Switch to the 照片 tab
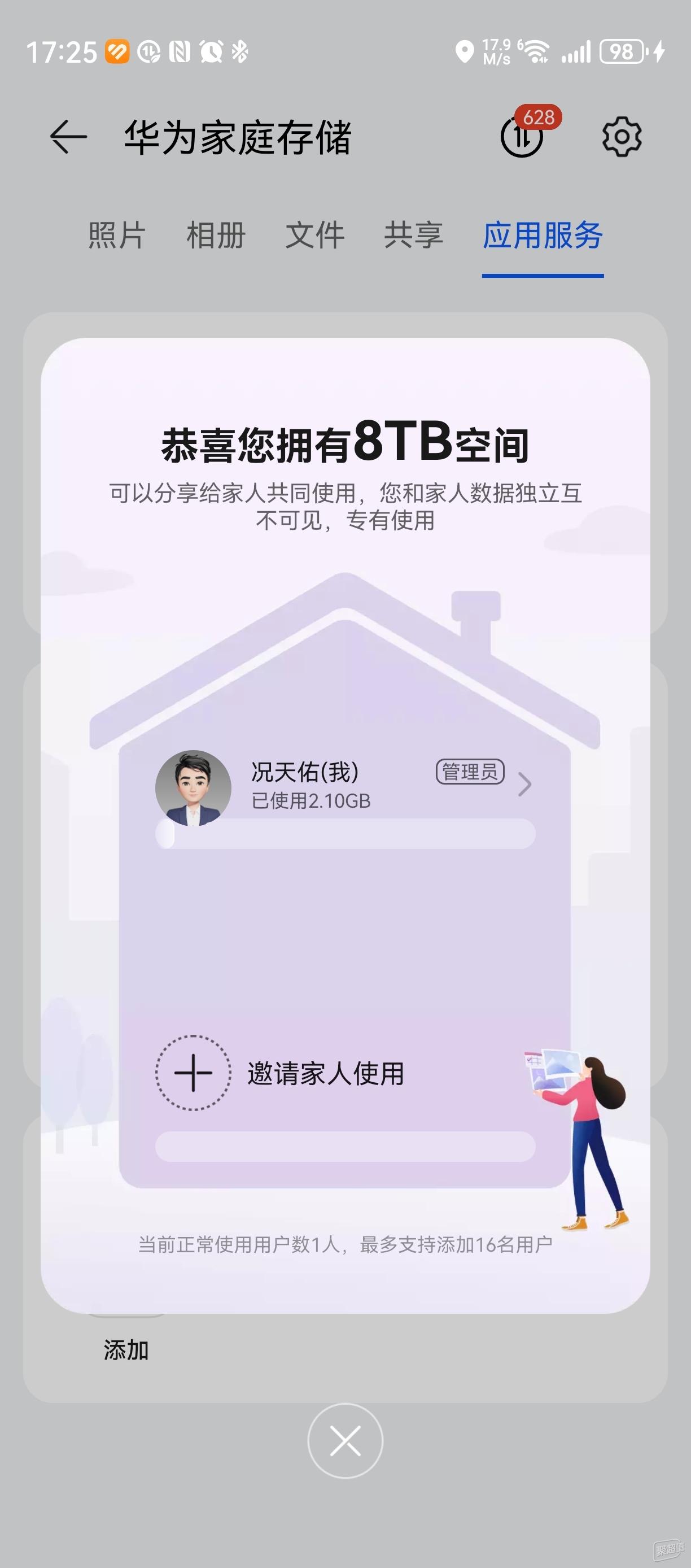The image size is (691, 1568). coord(117,235)
